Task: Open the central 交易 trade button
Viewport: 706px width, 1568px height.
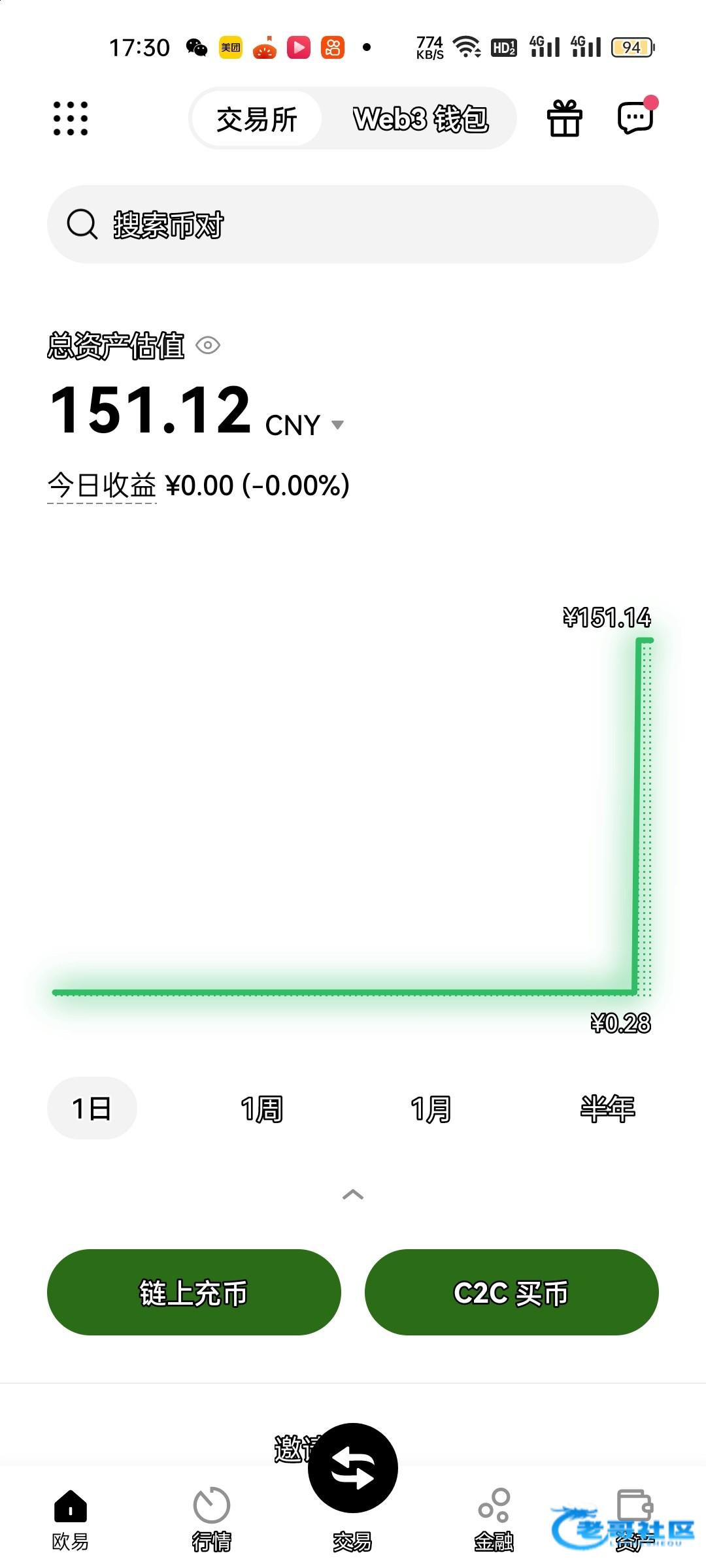Action: pos(353,1468)
